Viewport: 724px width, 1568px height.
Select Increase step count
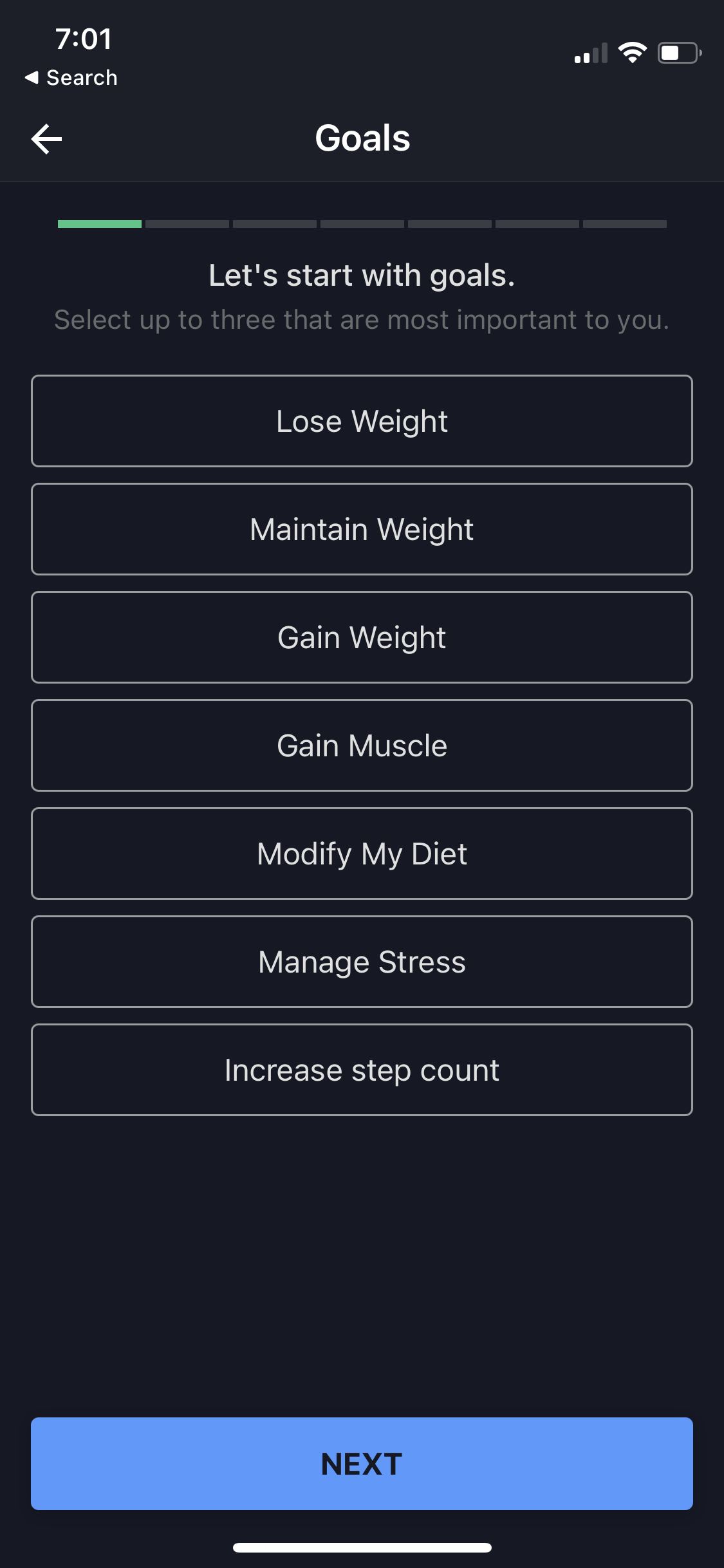click(362, 1069)
